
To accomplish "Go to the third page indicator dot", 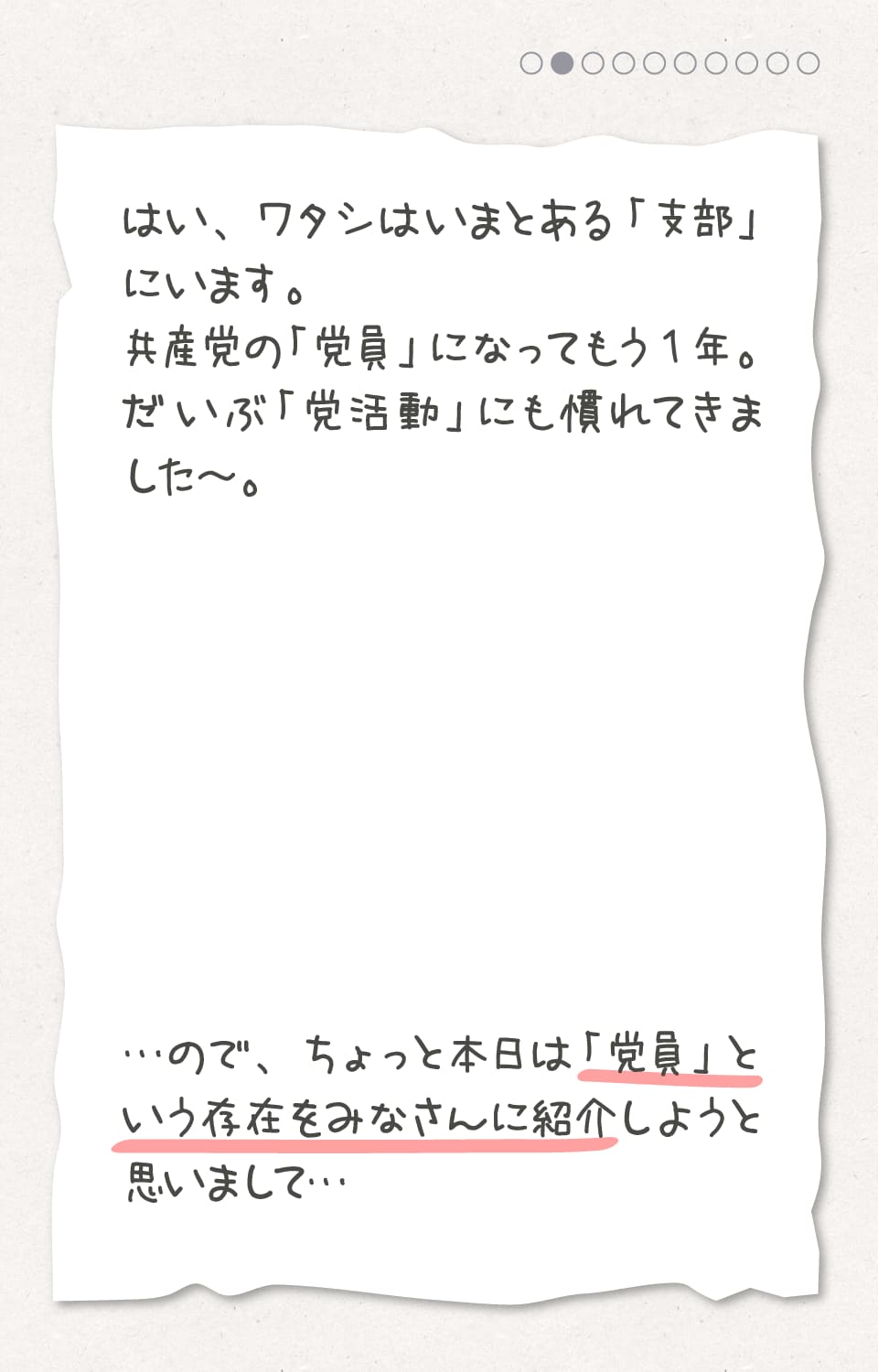I will click(x=593, y=63).
